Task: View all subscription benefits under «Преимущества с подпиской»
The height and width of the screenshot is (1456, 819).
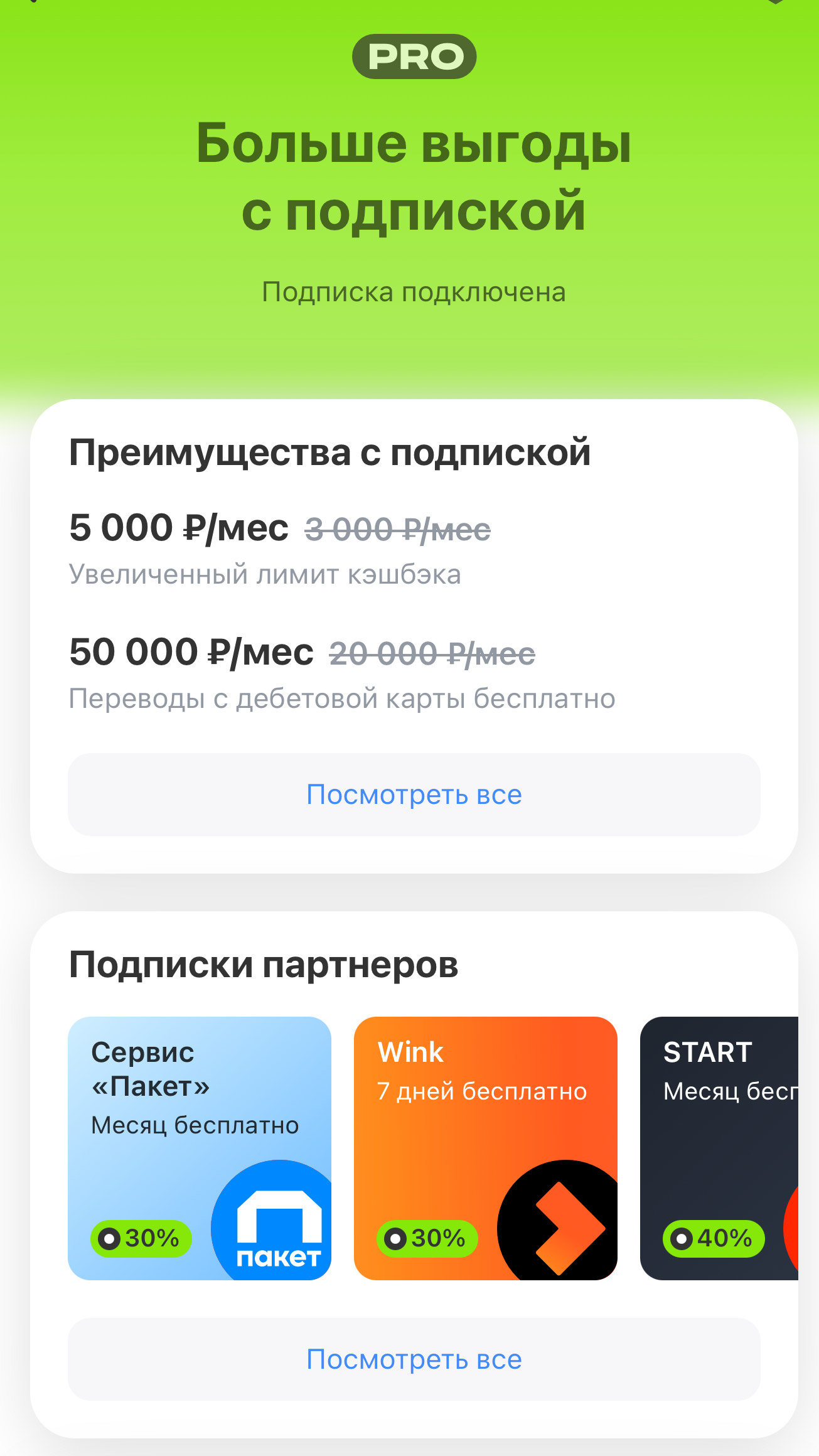Action: [414, 795]
